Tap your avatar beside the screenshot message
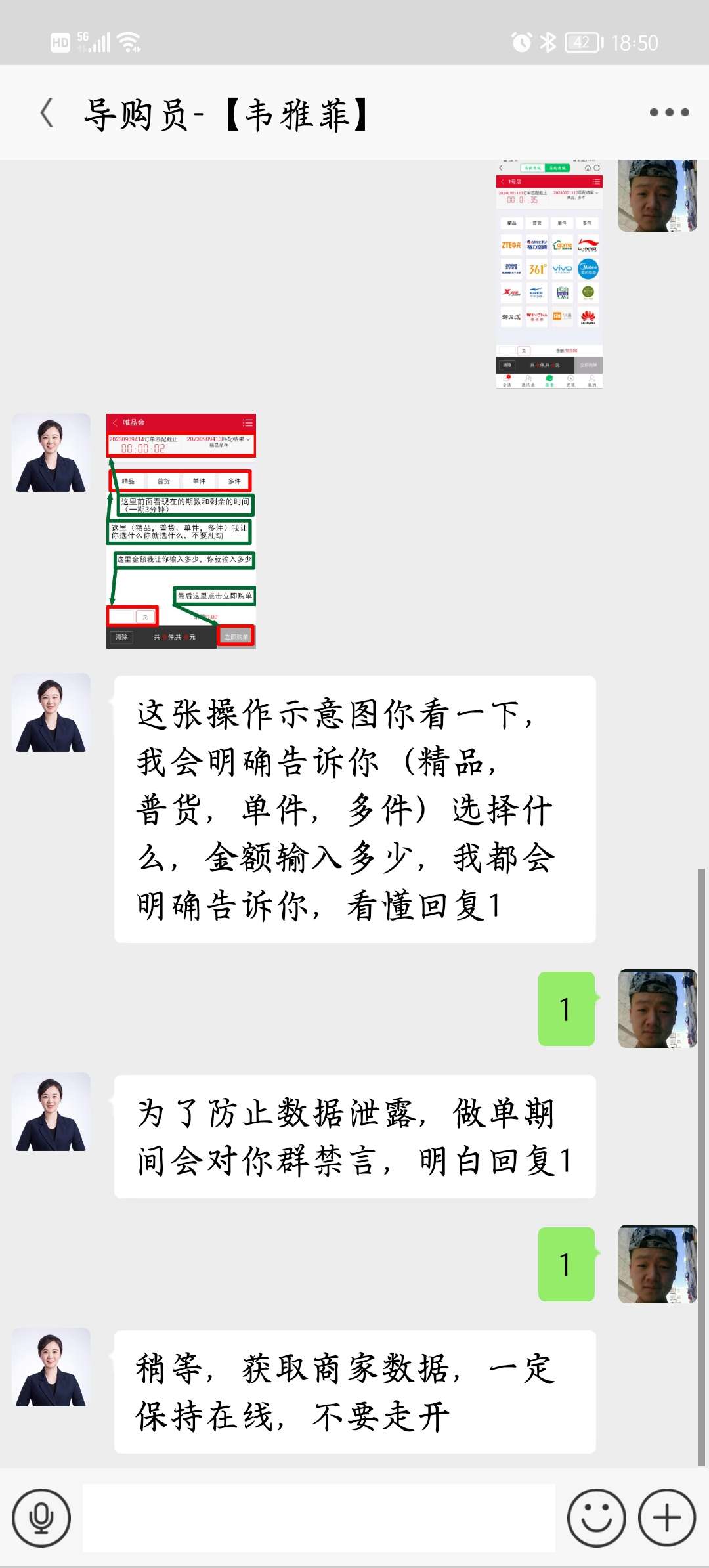This screenshot has width=709, height=1568. 657,196
